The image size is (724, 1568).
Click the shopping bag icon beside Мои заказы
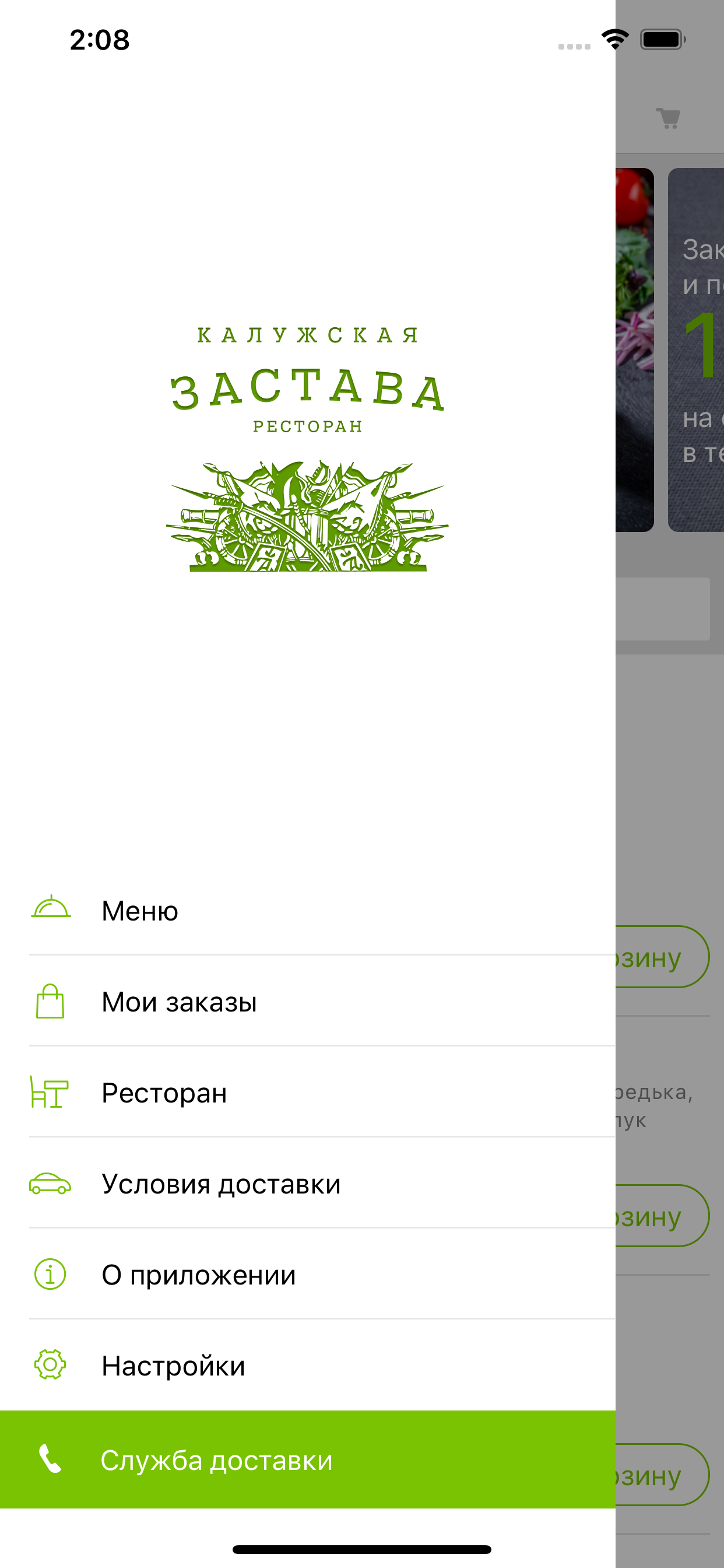50,1000
